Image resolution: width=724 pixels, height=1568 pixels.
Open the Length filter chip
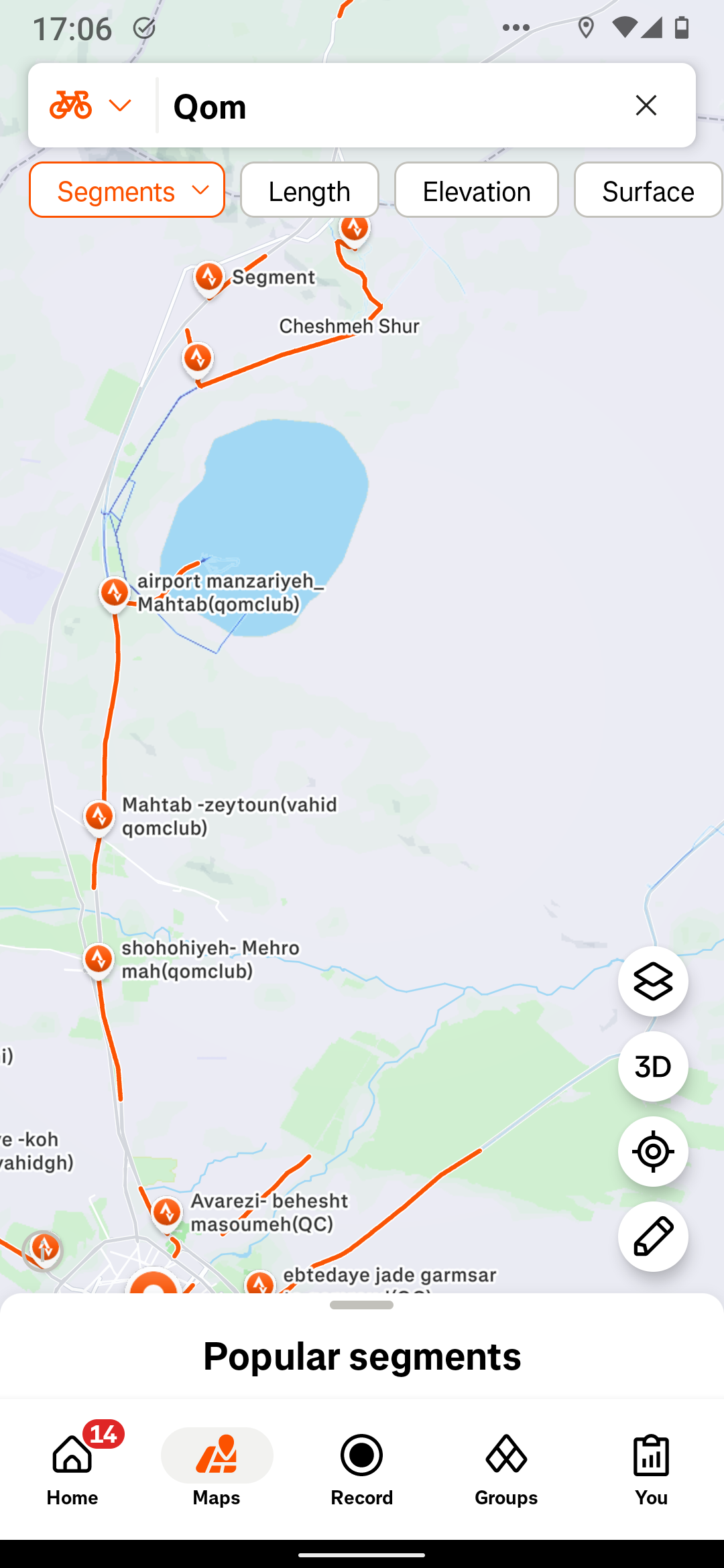(x=310, y=190)
